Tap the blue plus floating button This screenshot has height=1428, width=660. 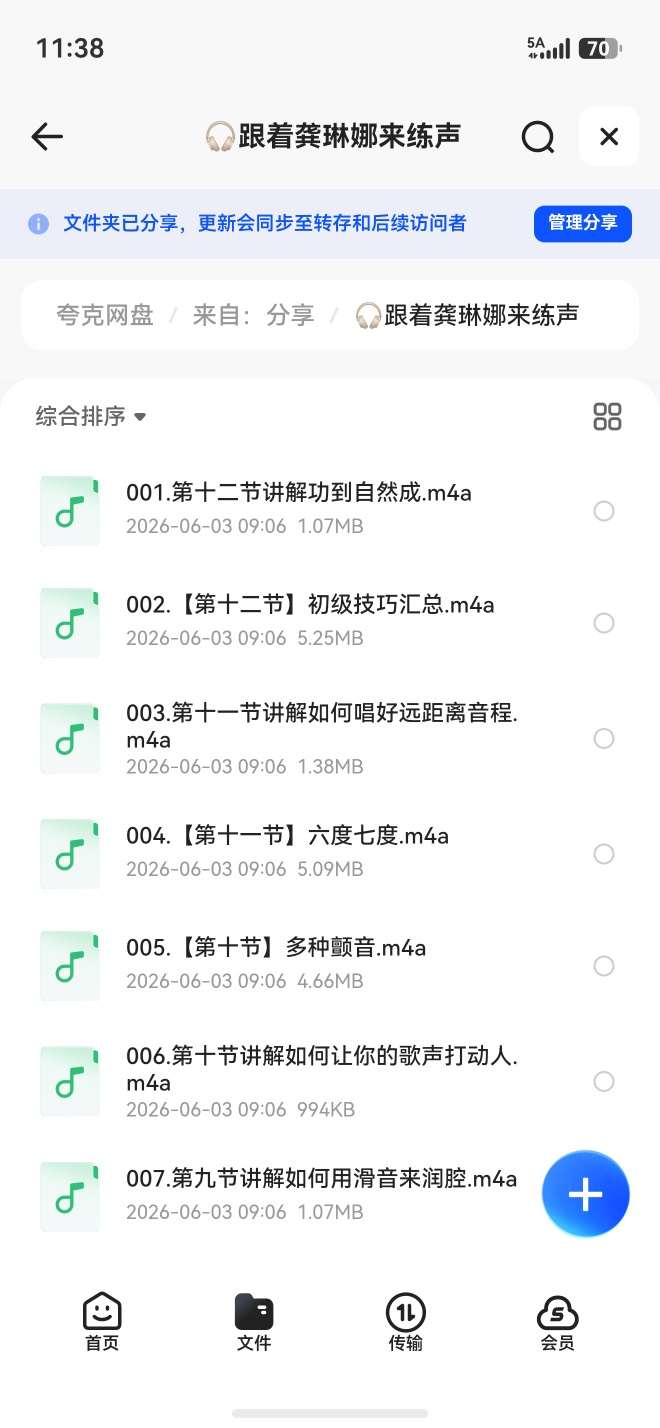pos(586,1194)
